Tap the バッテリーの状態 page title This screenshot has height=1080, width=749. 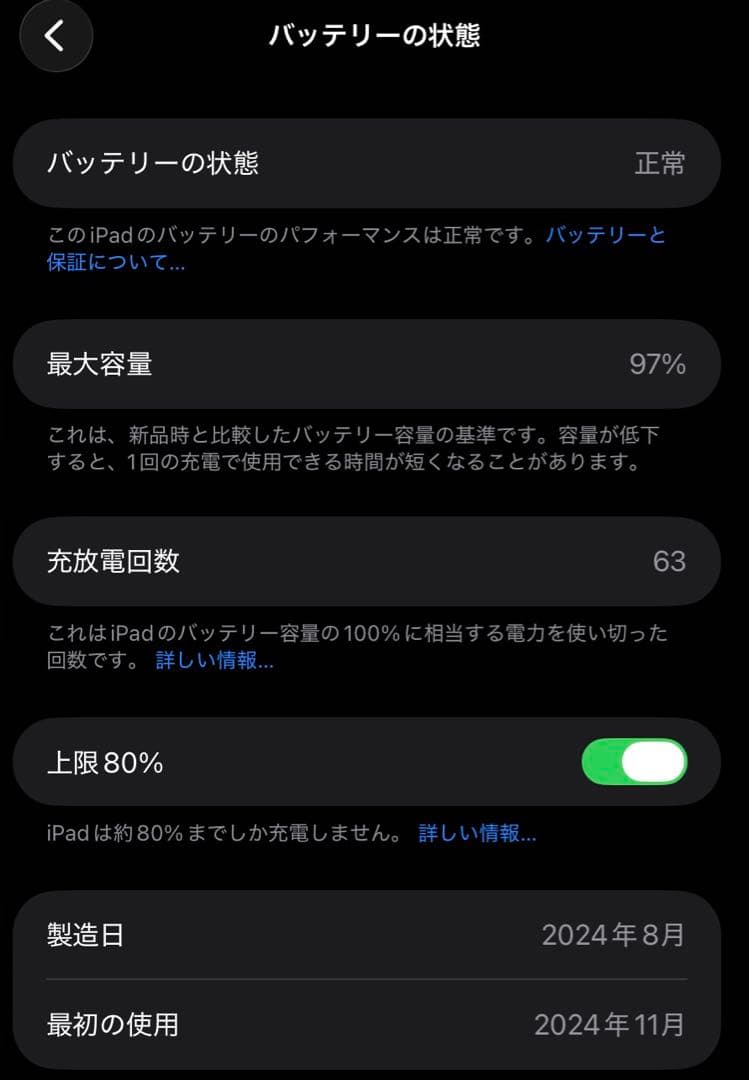click(374, 36)
